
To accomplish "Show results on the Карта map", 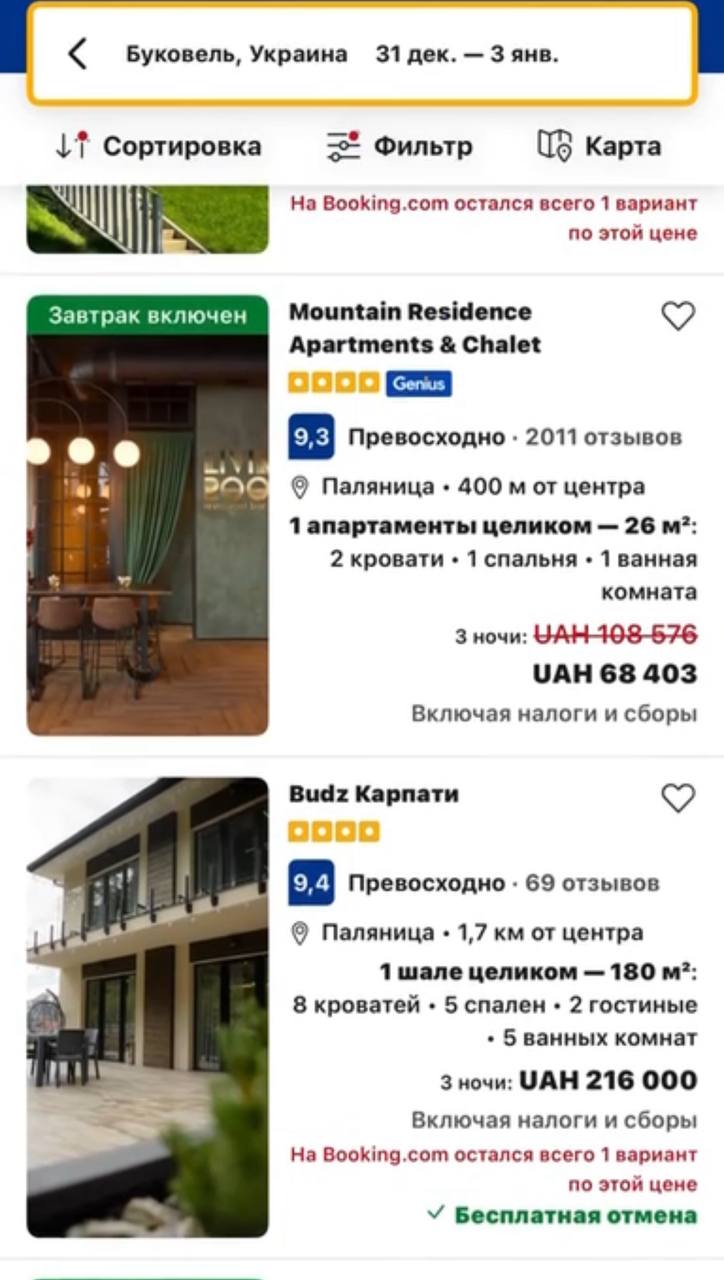I will click(x=599, y=147).
